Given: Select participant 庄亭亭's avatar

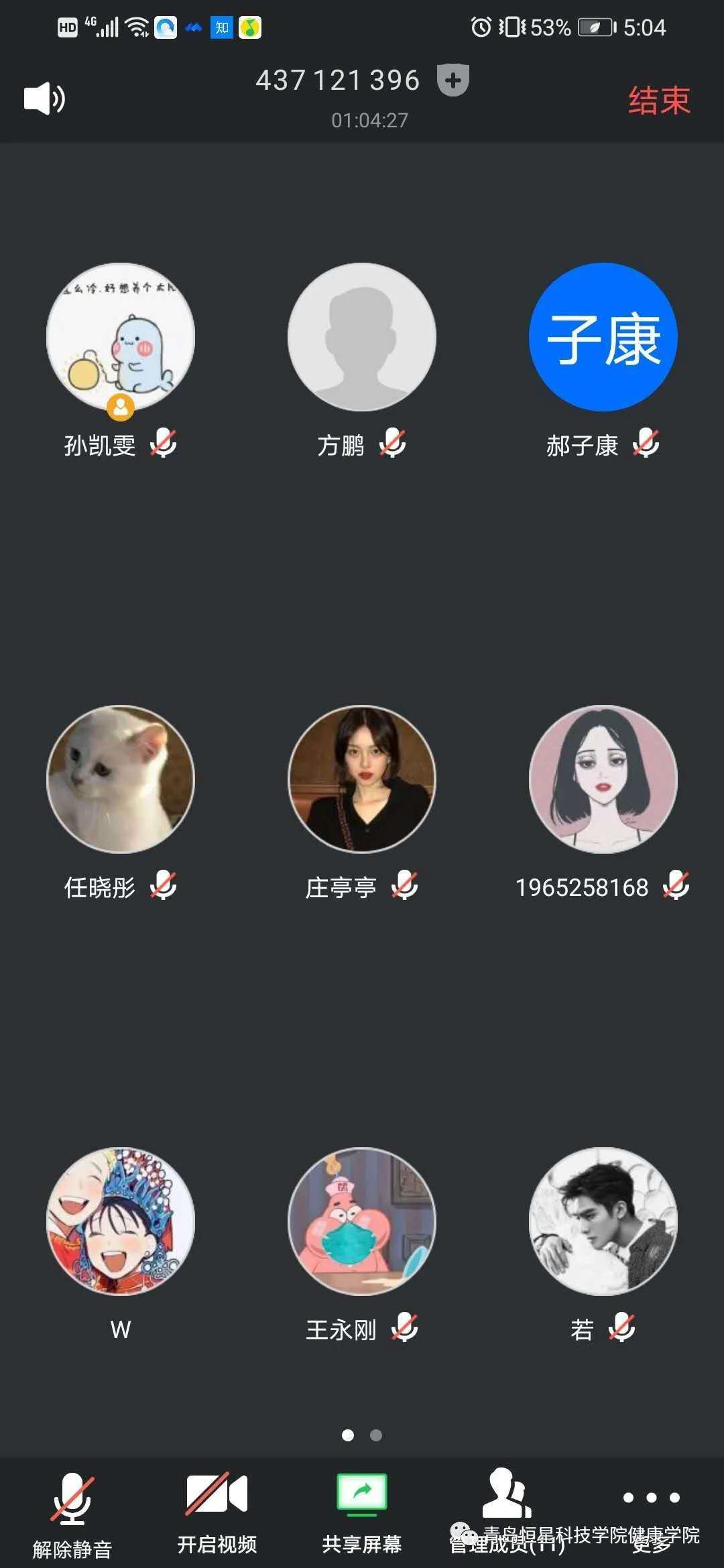Looking at the screenshot, I should (362, 779).
